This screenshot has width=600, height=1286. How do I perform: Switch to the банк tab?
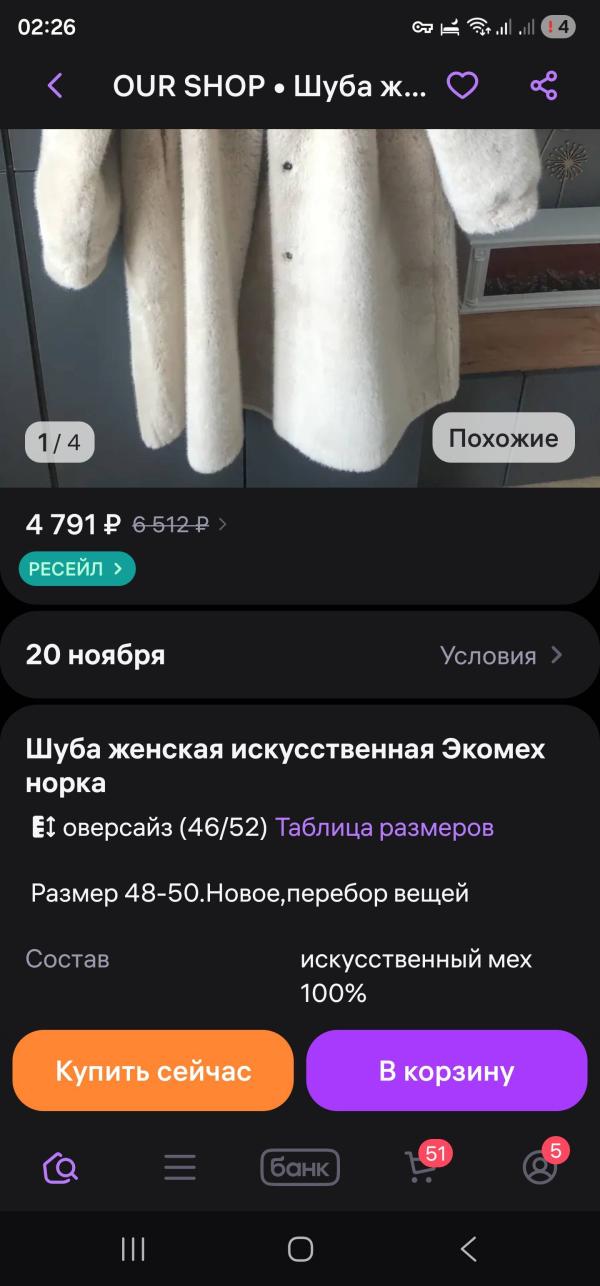click(300, 1167)
